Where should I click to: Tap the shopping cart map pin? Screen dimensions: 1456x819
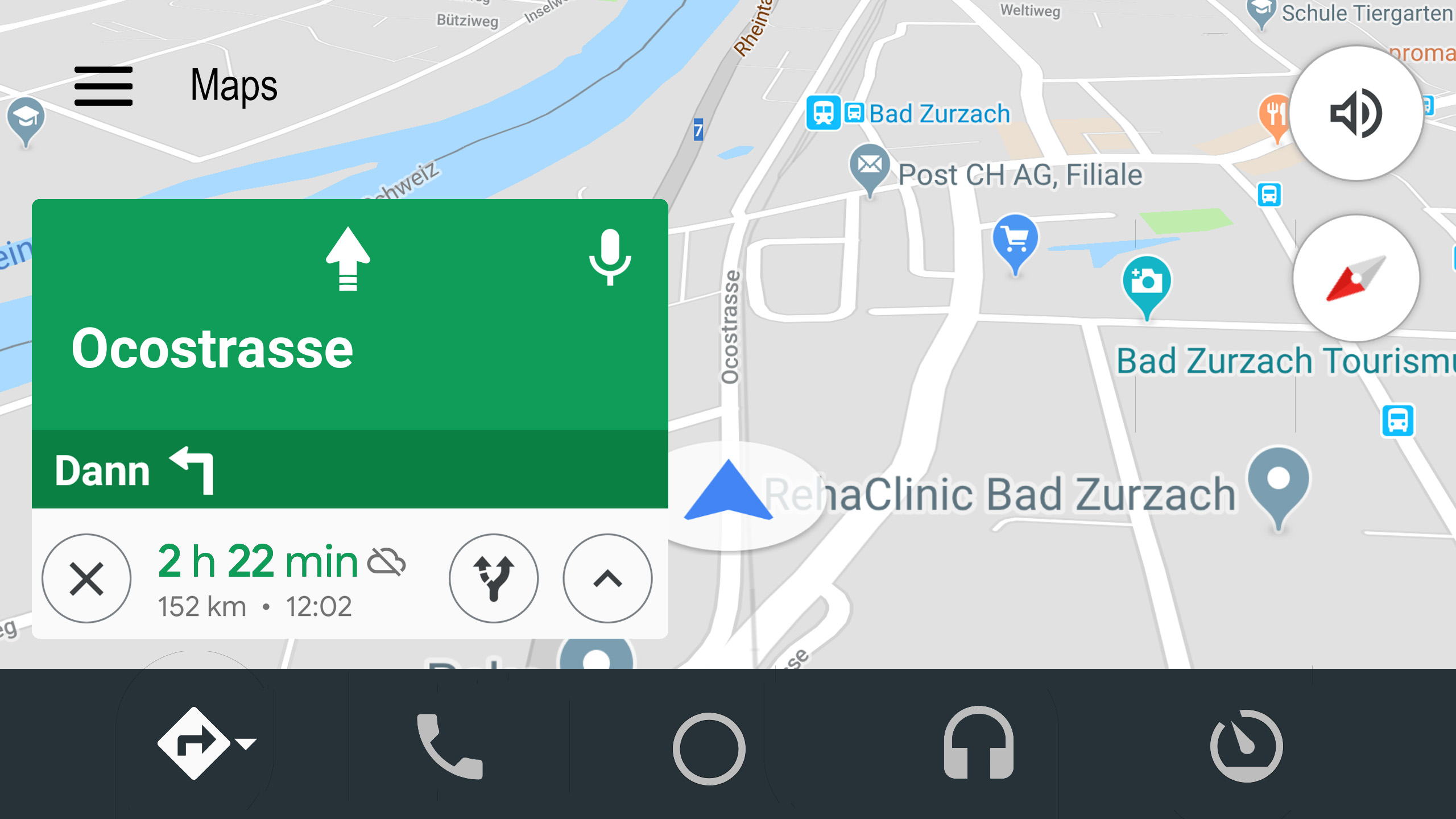coord(1015,239)
